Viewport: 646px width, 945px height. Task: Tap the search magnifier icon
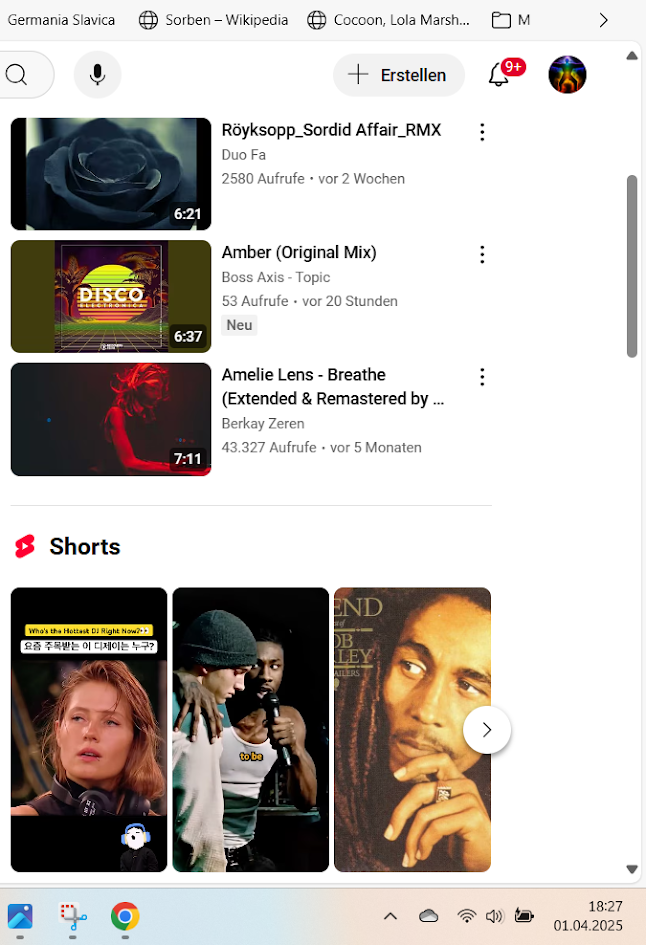click(x=16, y=75)
